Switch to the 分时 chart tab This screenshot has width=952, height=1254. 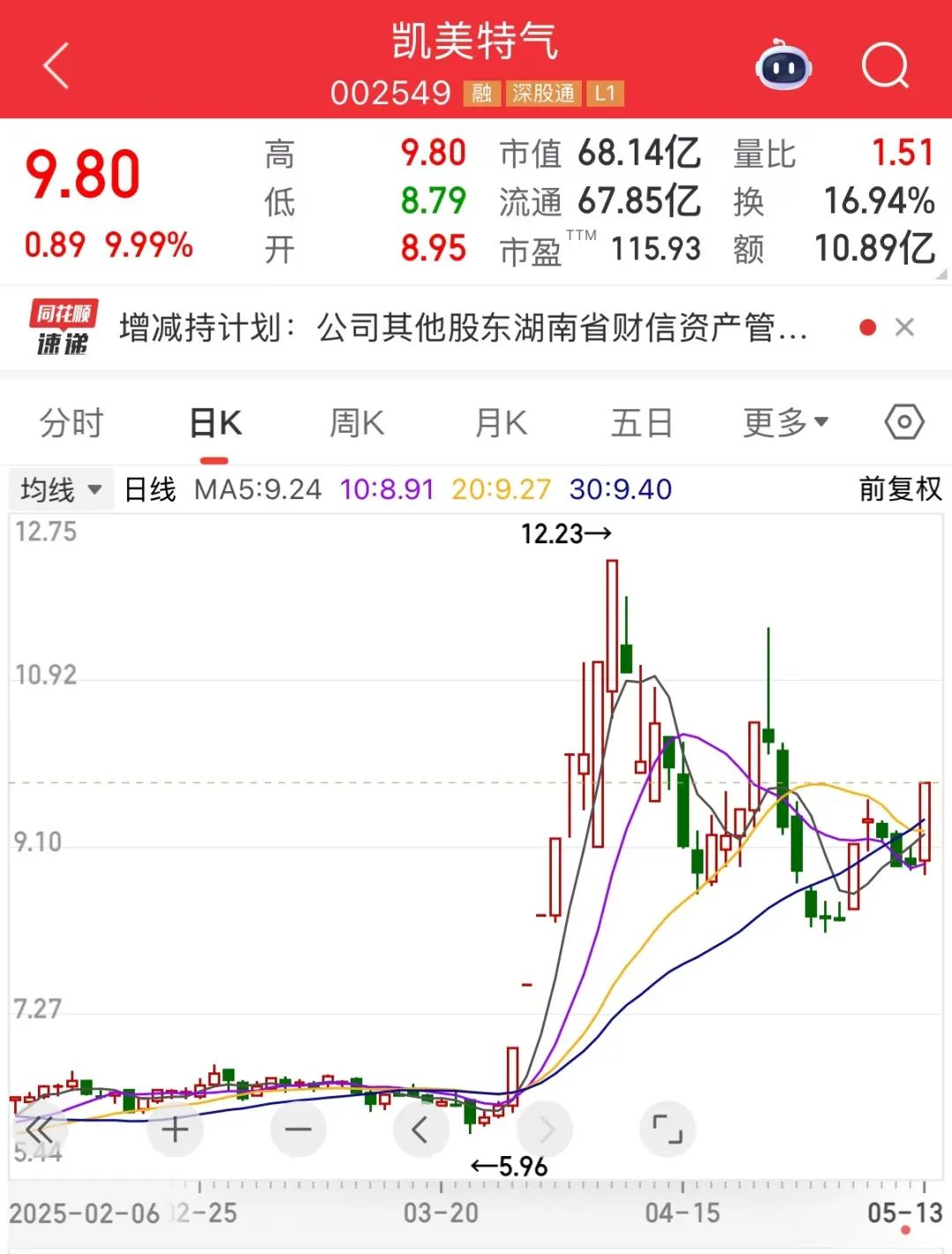71,423
